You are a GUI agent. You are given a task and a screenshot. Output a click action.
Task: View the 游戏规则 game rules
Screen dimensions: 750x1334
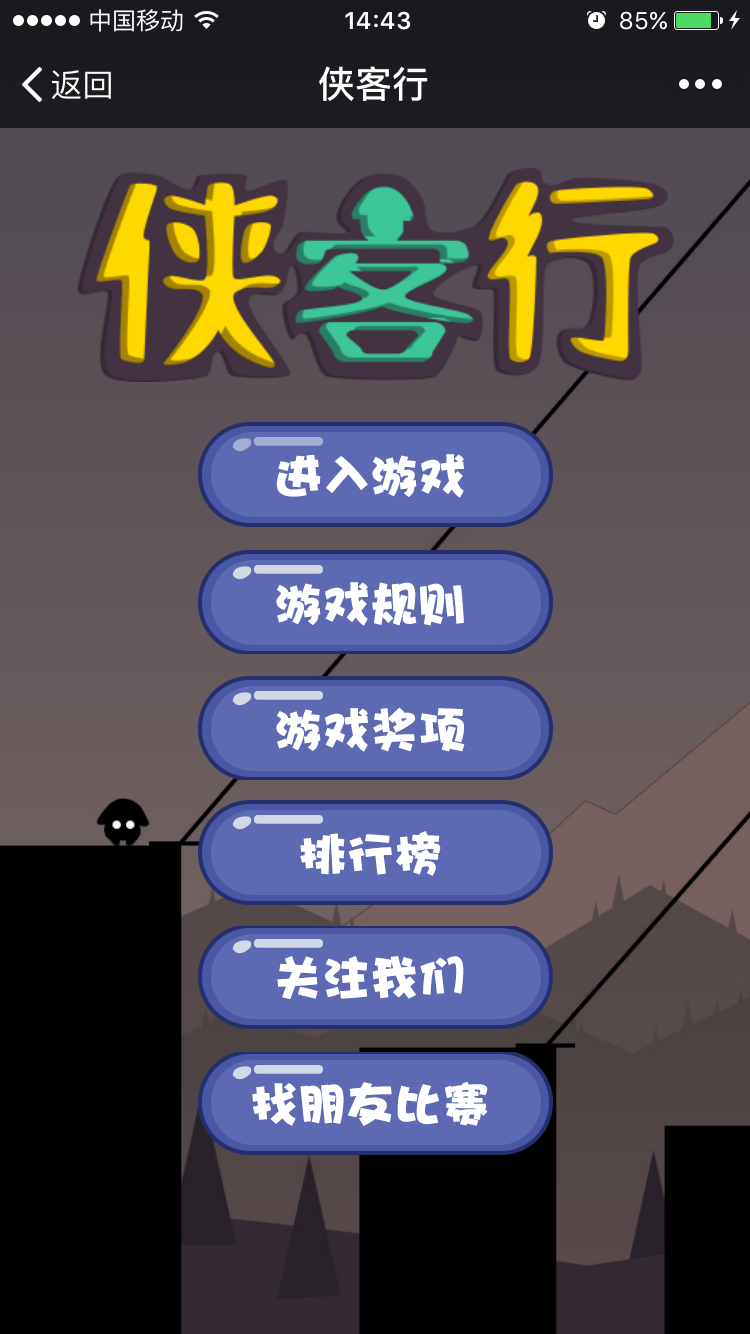pos(375,602)
